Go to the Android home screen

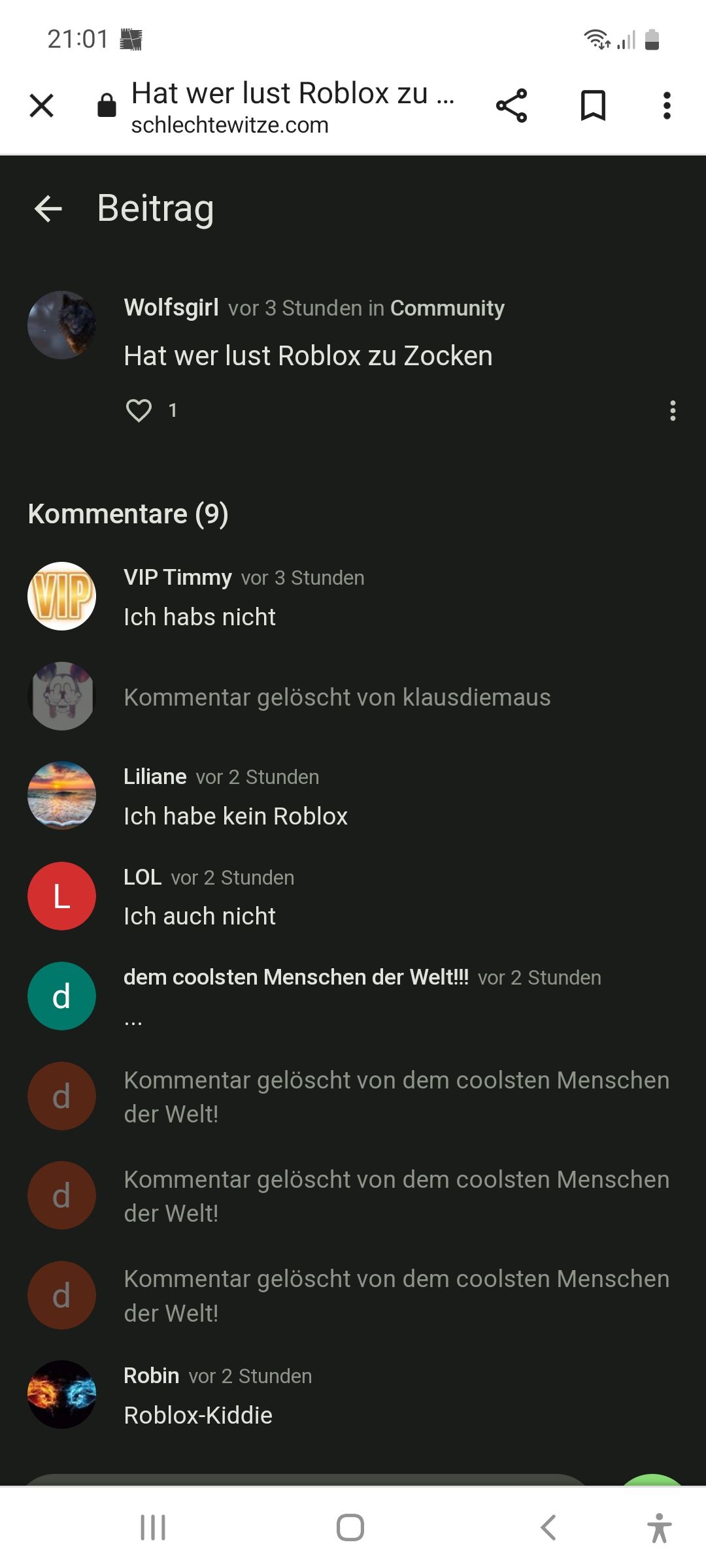pyautogui.click(x=350, y=1527)
